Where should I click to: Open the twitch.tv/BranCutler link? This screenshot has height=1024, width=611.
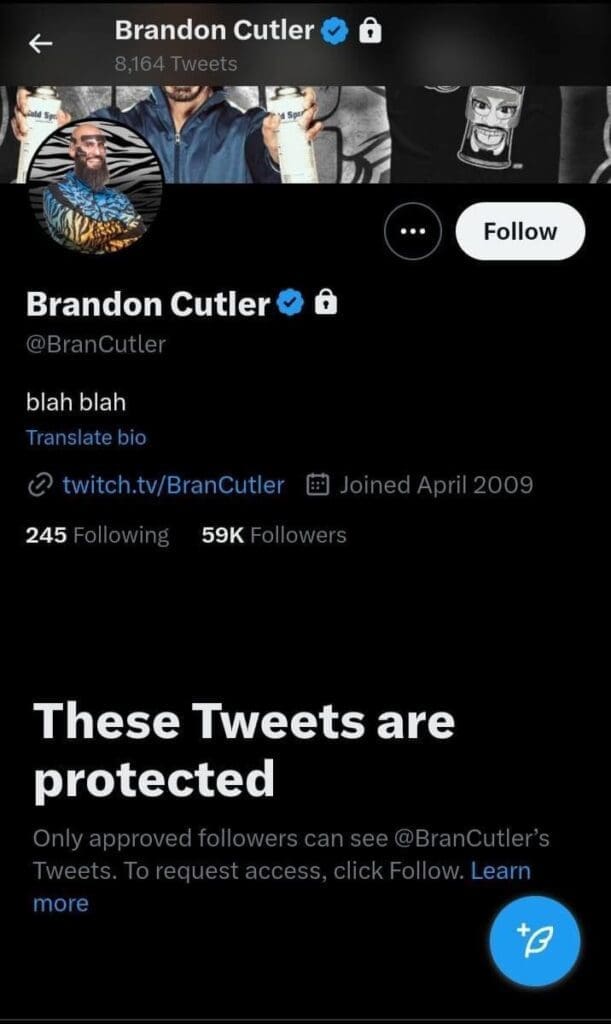click(x=172, y=485)
